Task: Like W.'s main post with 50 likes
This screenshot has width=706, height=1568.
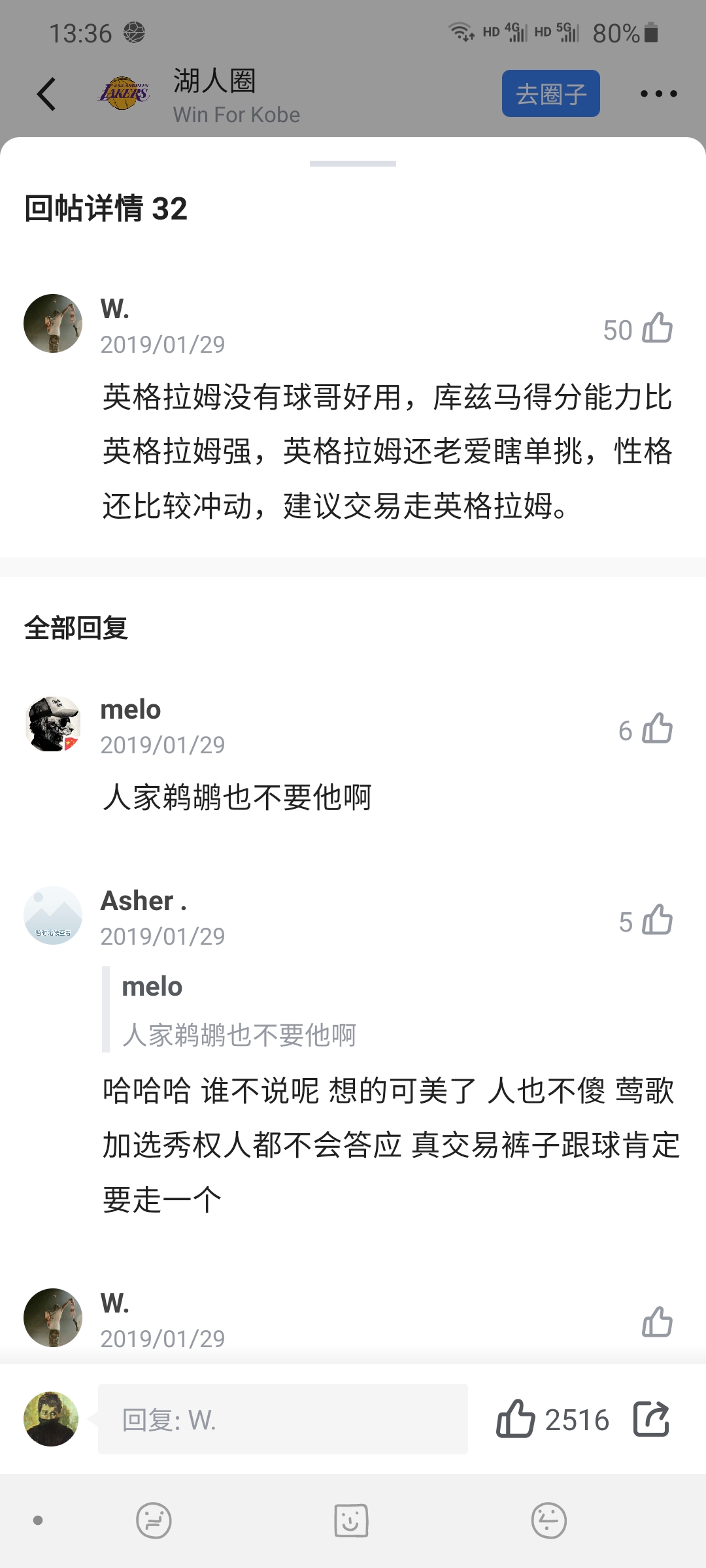Action: 657,328
